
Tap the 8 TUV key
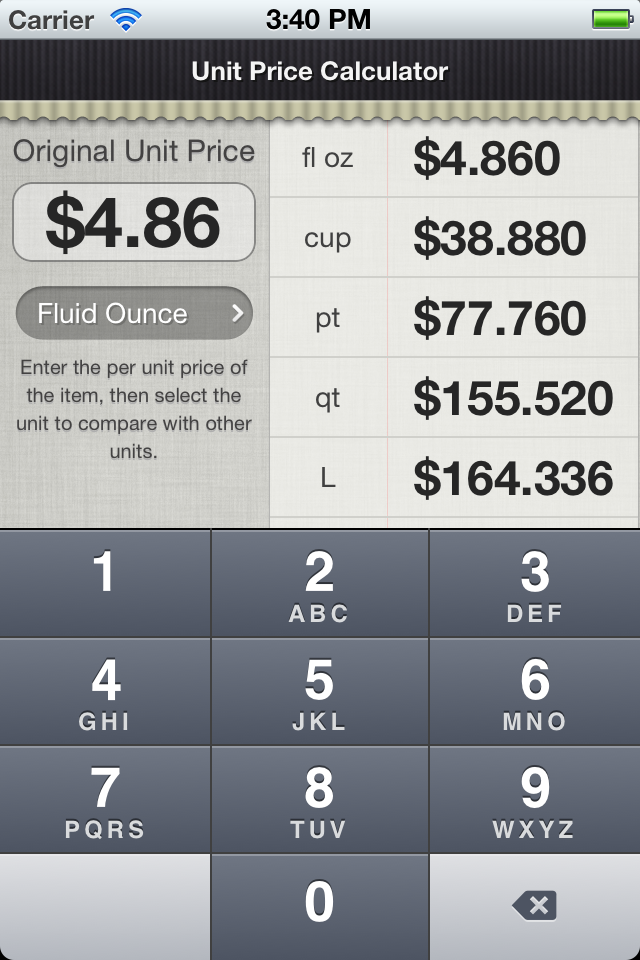pyautogui.click(x=319, y=799)
